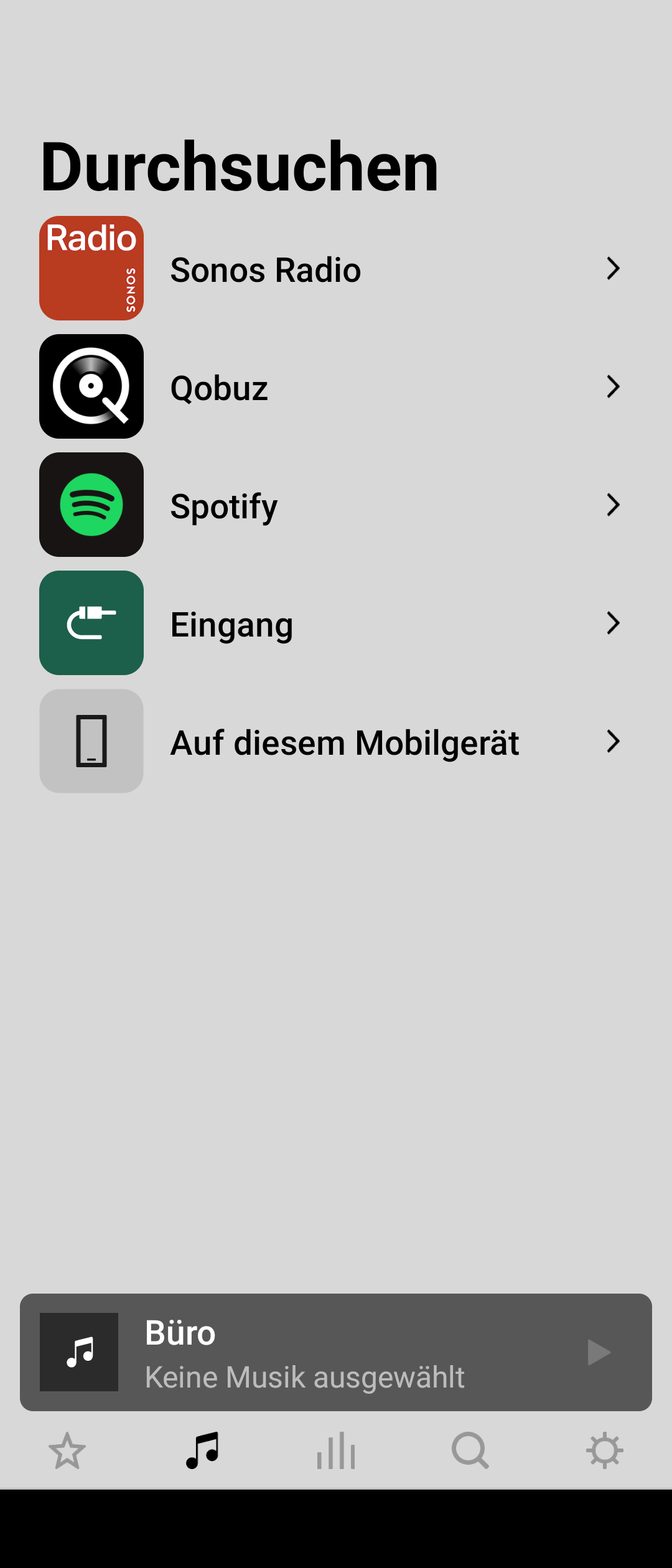
Task: Select the music note browse tab
Action: [x=202, y=1451]
